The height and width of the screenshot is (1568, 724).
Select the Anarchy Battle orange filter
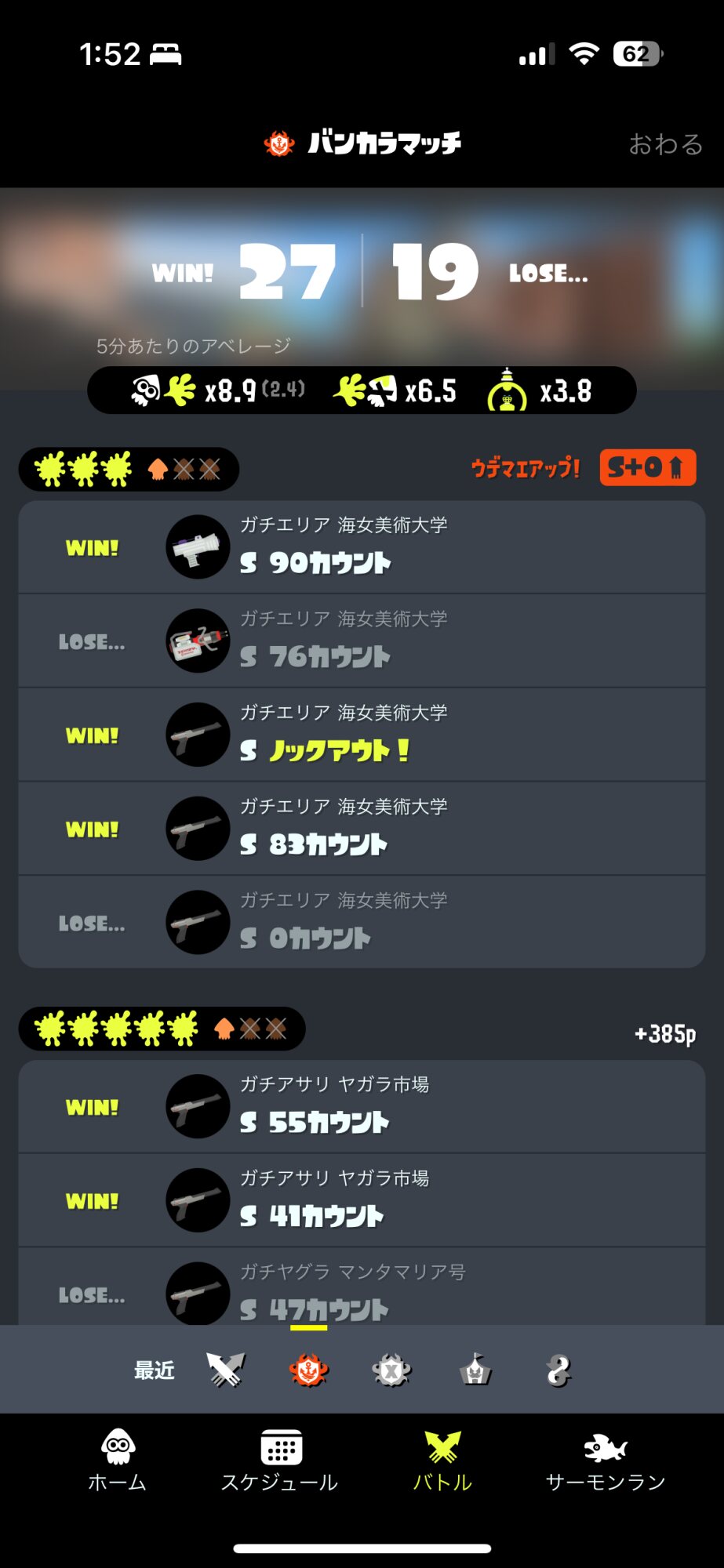click(308, 1370)
